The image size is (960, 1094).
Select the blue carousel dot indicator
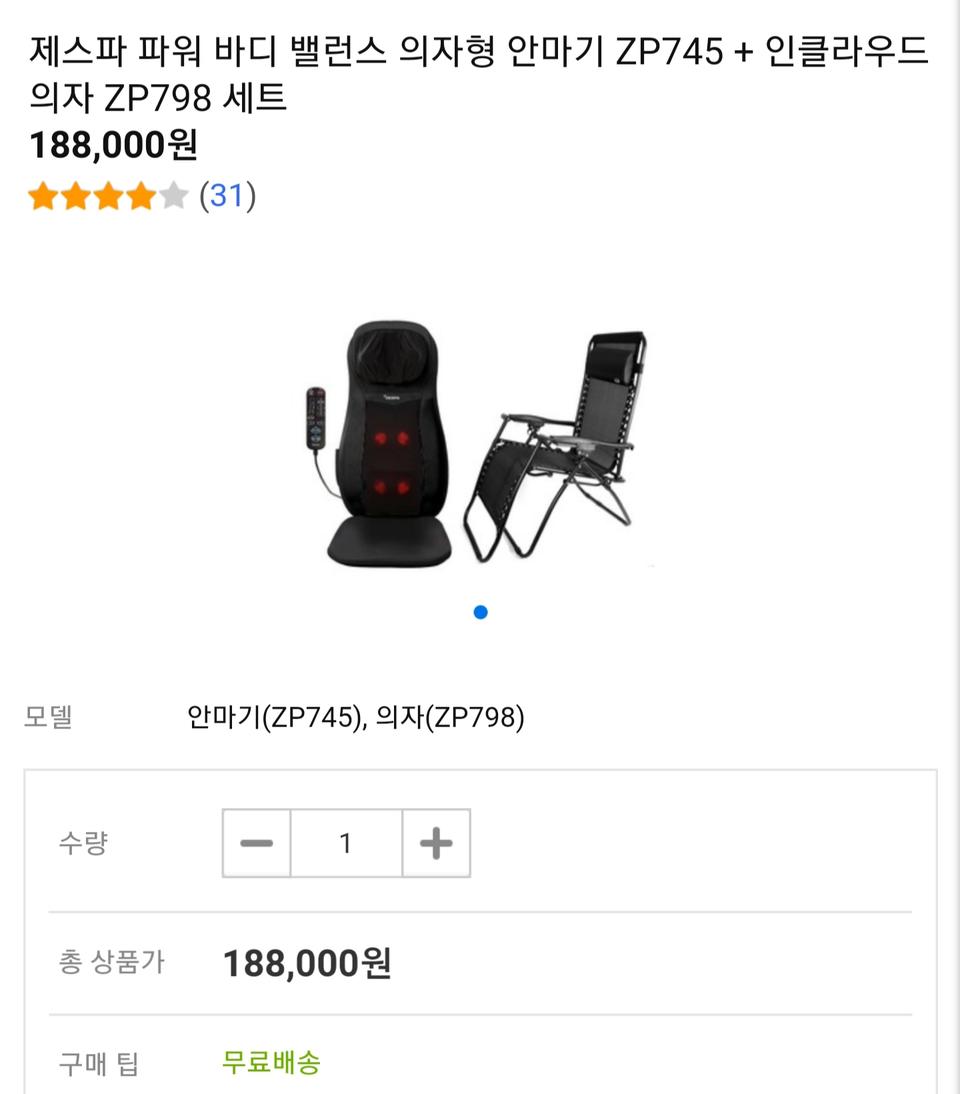[480, 612]
